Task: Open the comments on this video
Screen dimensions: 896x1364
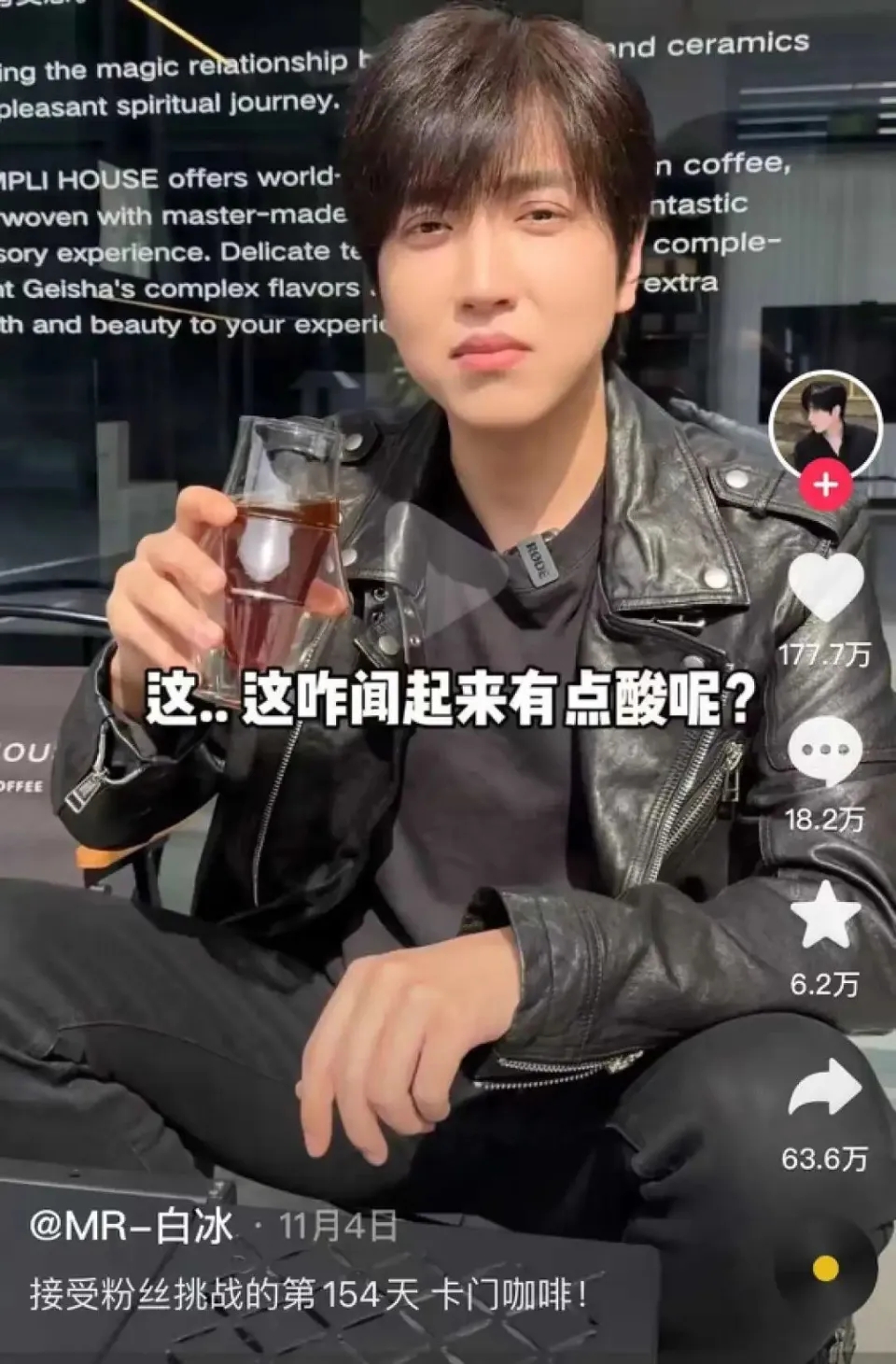Action: pos(825,752)
